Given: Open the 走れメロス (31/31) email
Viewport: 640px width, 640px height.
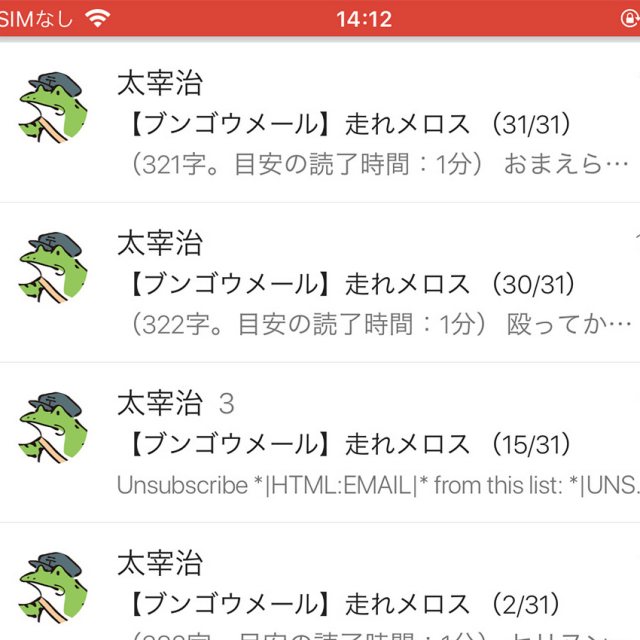Looking at the screenshot, I should 350,124.
